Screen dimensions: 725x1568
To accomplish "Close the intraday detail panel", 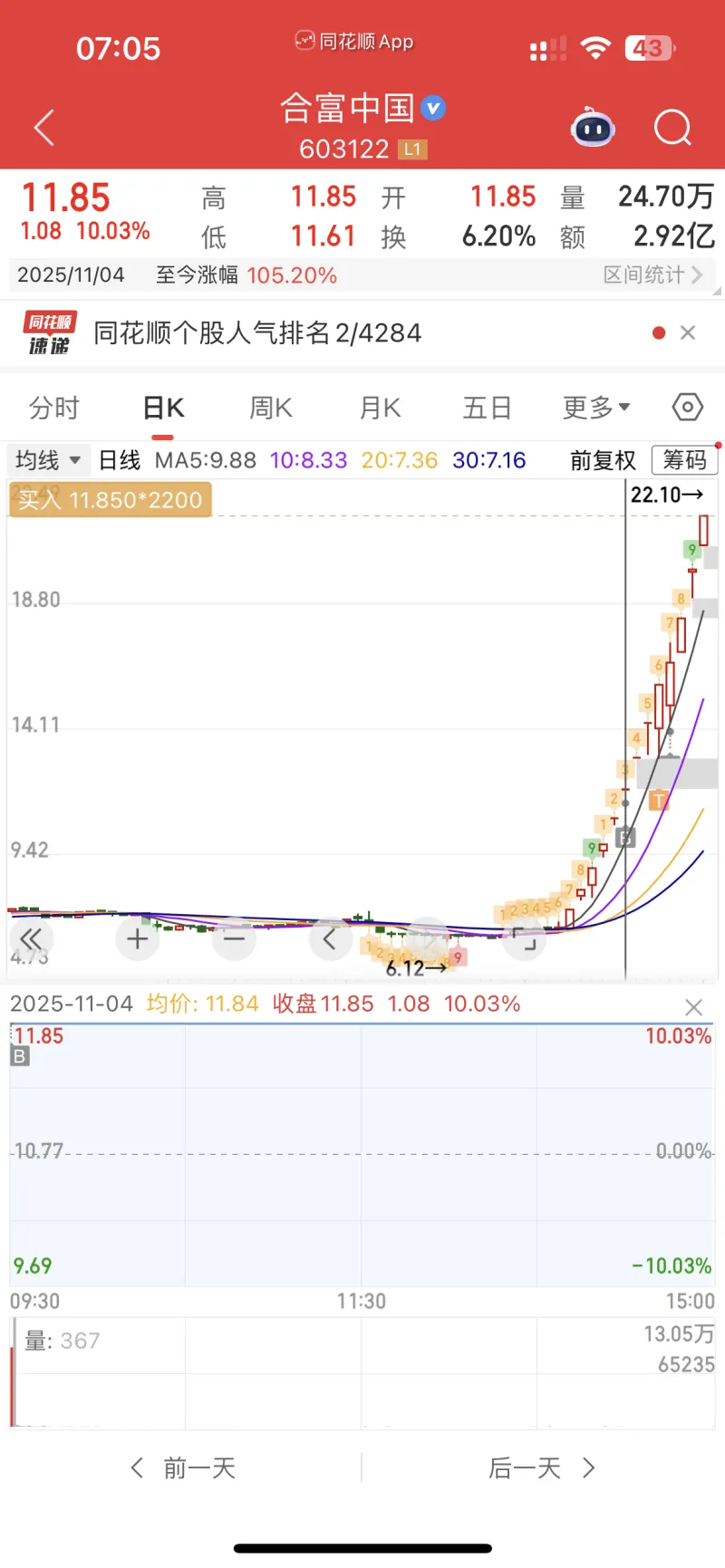I will click(694, 1007).
